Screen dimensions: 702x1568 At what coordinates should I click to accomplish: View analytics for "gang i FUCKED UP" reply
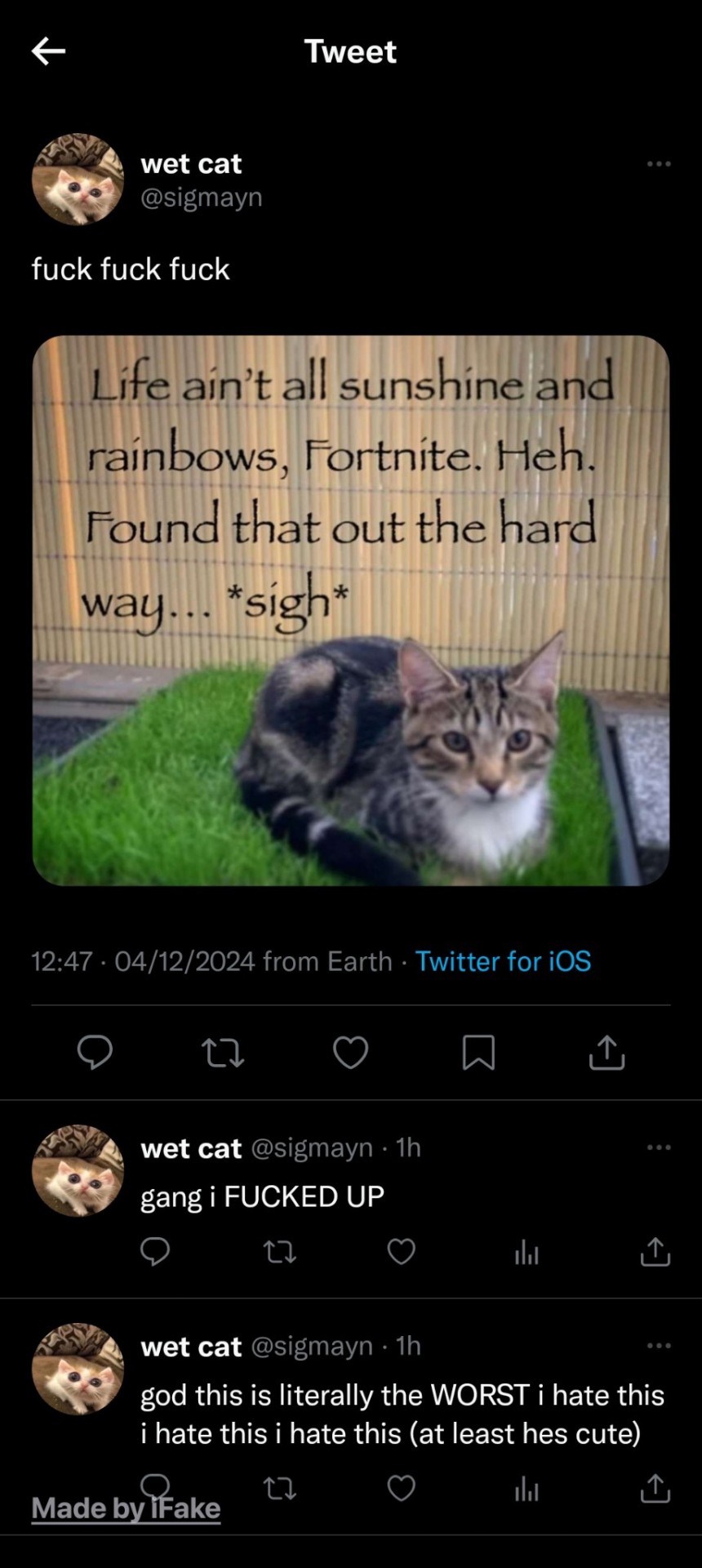[526, 1252]
